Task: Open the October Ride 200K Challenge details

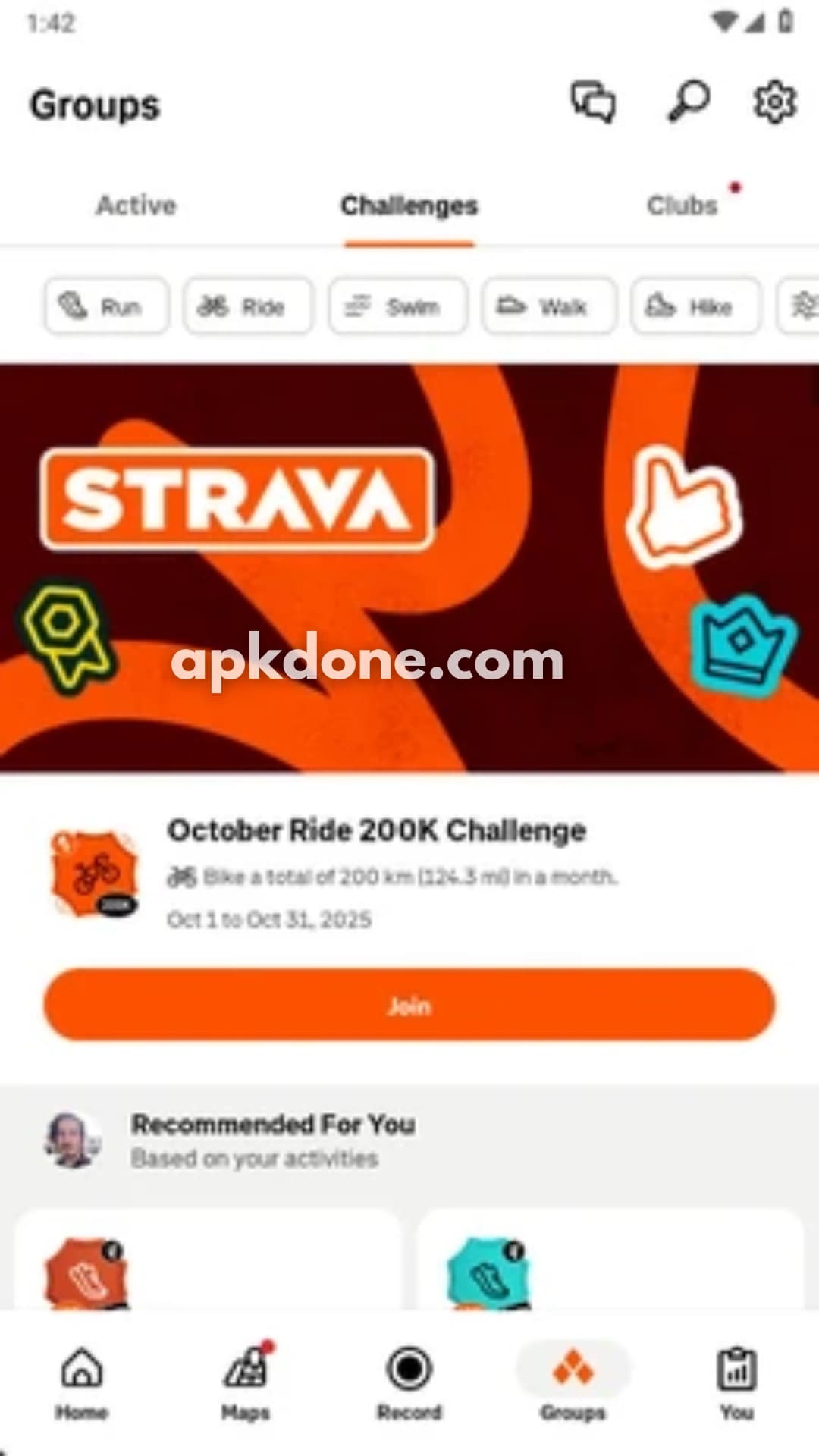Action: tap(377, 830)
